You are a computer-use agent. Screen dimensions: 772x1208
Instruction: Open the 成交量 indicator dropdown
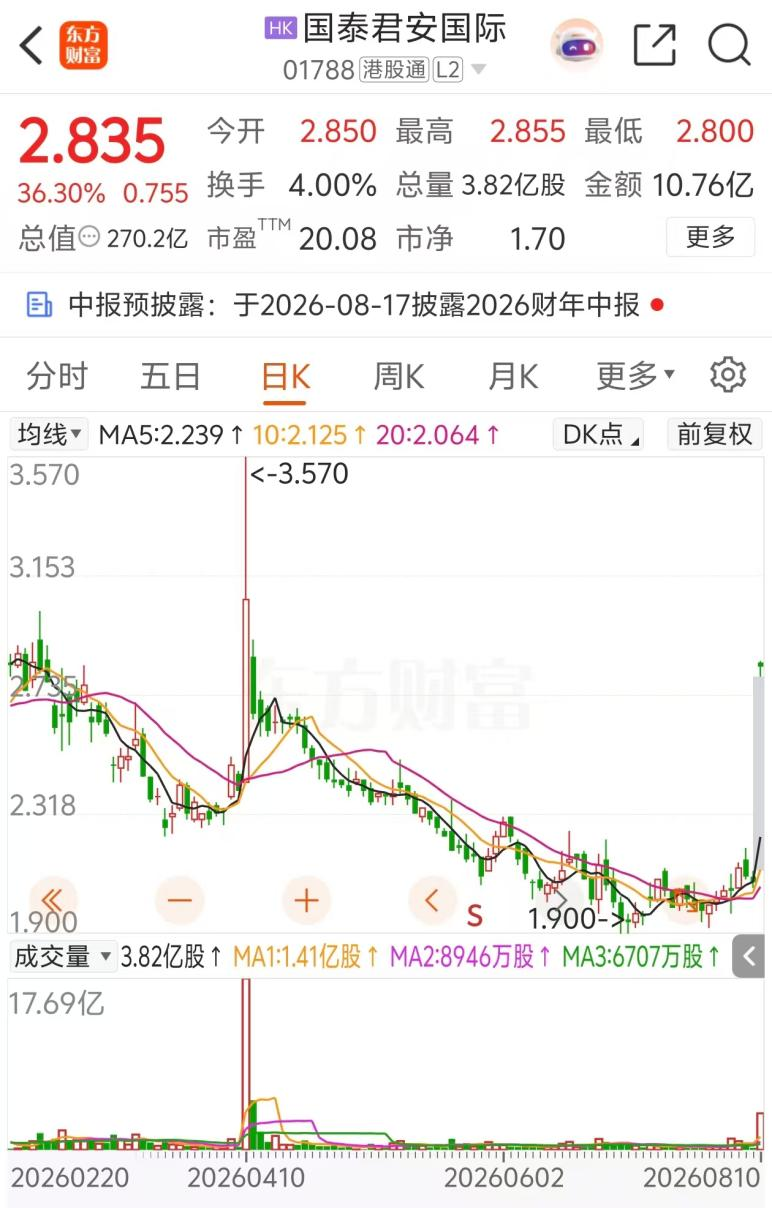(63, 957)
